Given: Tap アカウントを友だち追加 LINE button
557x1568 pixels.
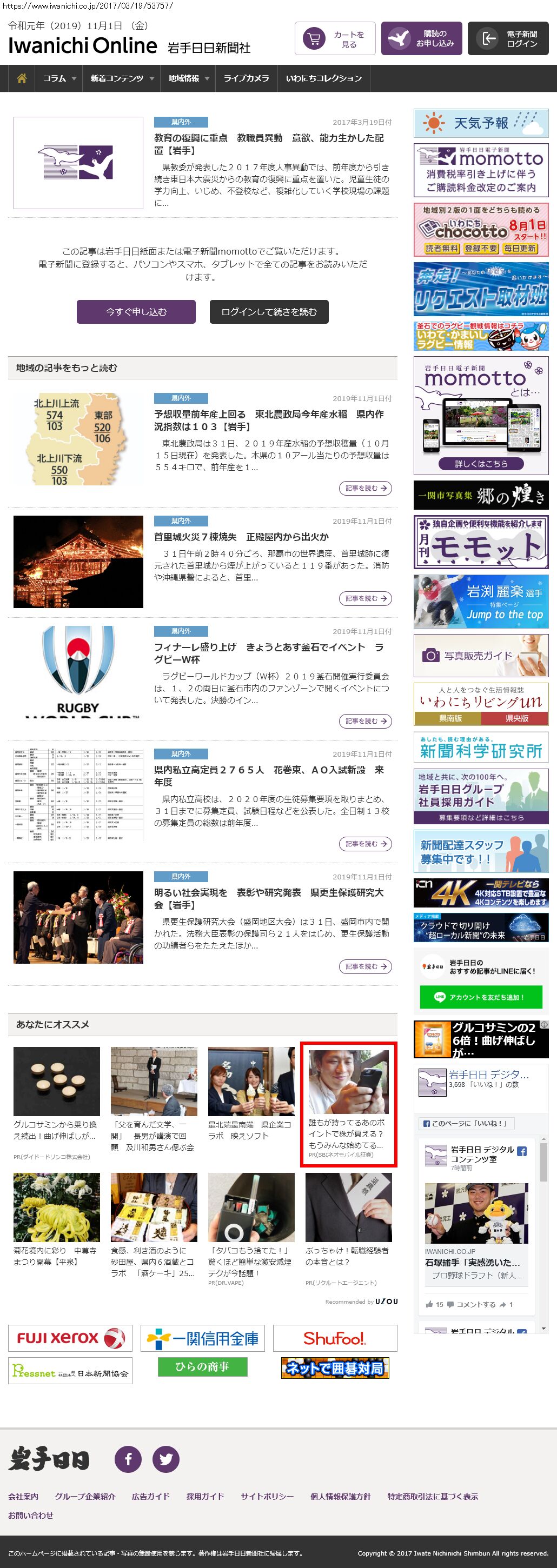Looking at the screenshot, I should pyautogui.click(x=480, y=997).
